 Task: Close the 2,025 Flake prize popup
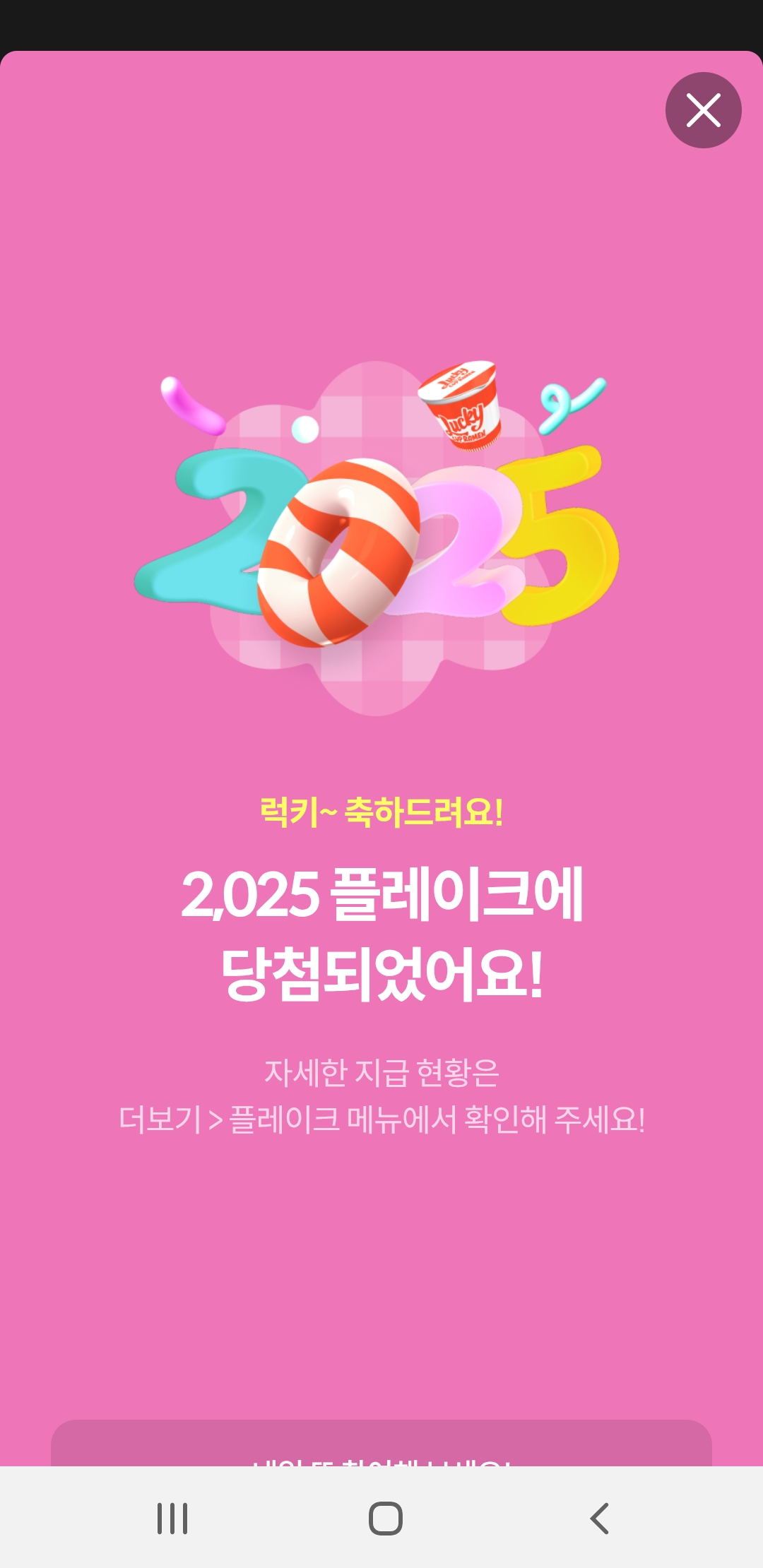[x=703, y=110]
